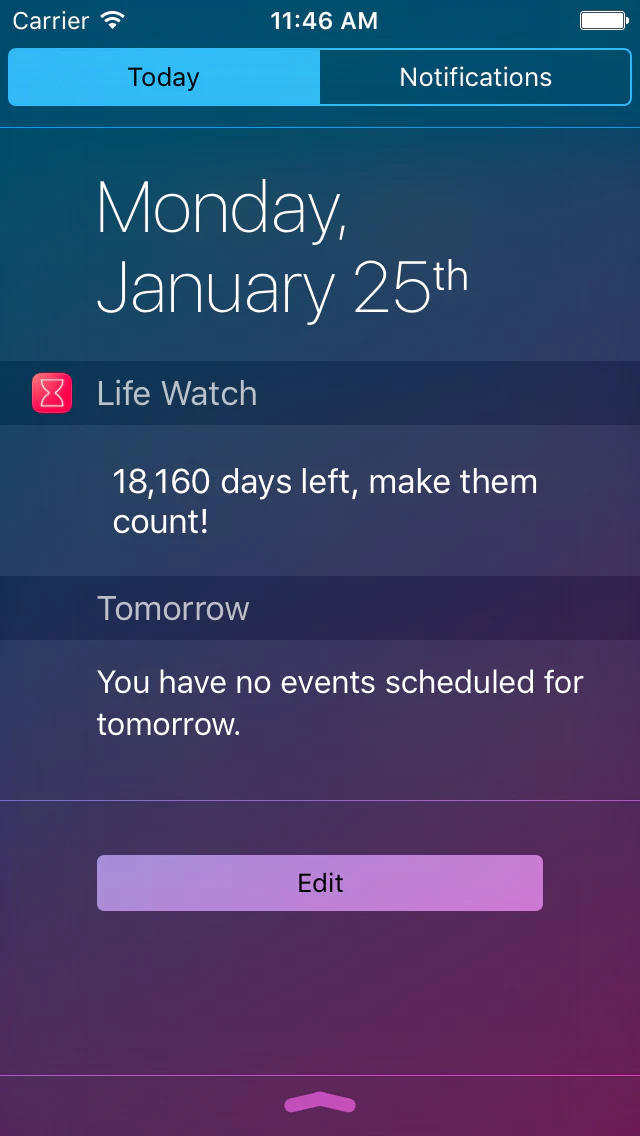Select the Today tab
Screen dimensions: 640x1136
164,78
